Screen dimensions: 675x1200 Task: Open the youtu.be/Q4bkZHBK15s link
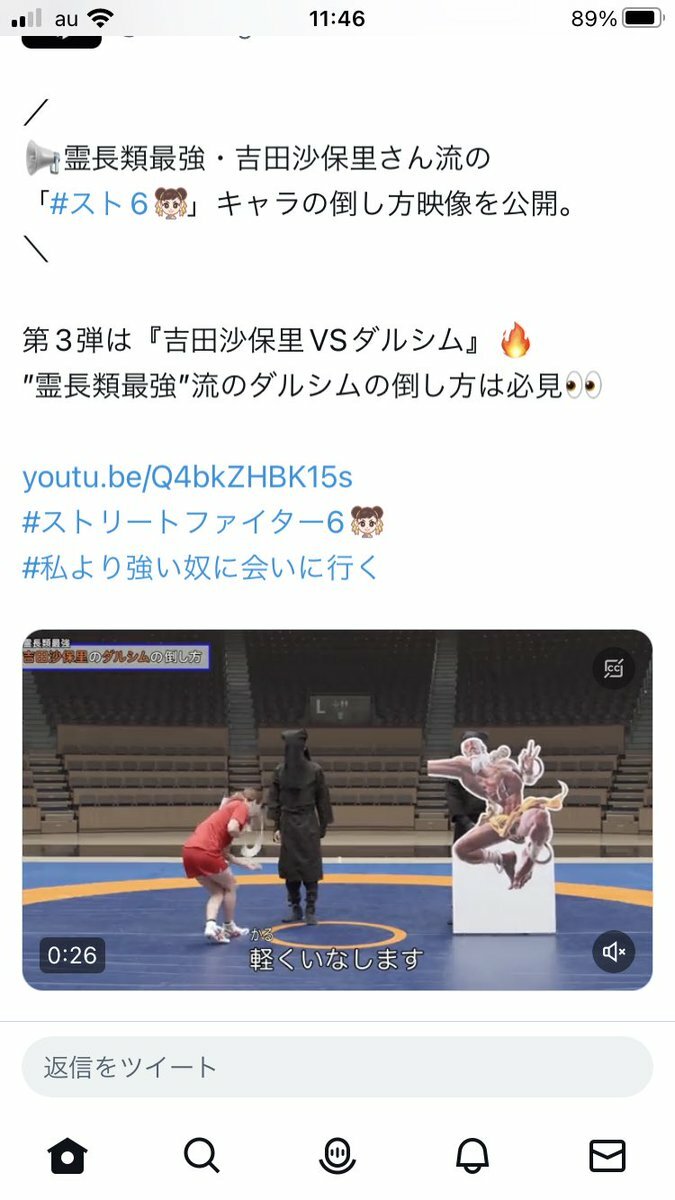(187, 476)
